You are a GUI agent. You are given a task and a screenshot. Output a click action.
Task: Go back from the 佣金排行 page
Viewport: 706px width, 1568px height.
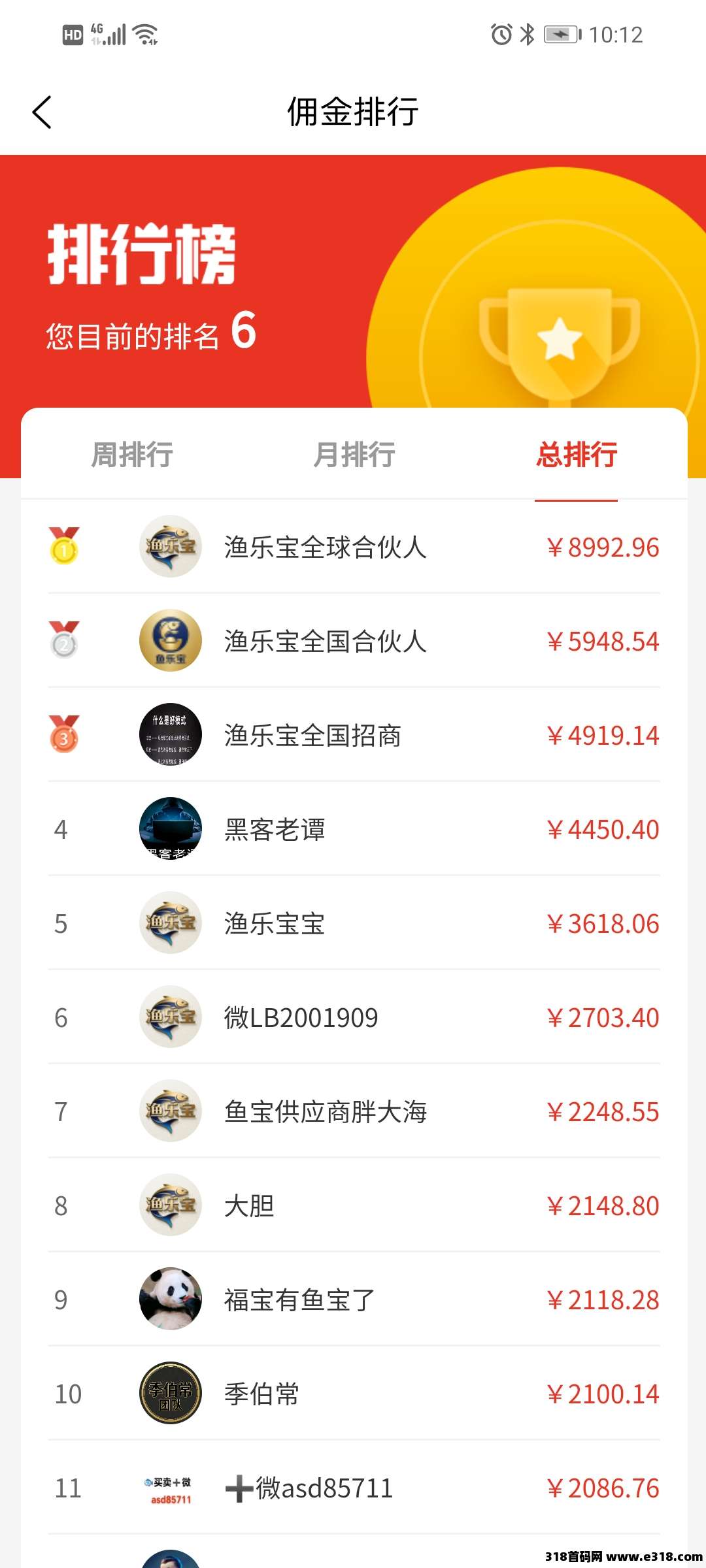coord(42,112)
